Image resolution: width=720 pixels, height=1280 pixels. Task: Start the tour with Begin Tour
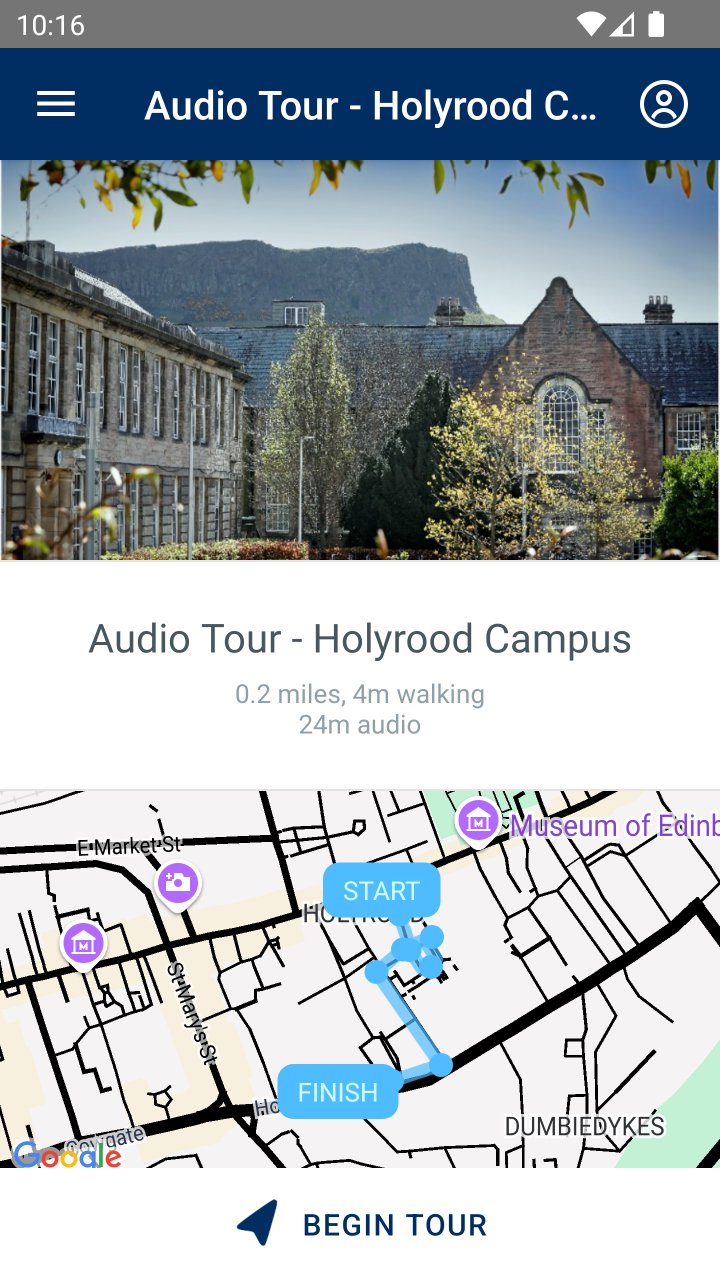click(x=362, y=1225)
